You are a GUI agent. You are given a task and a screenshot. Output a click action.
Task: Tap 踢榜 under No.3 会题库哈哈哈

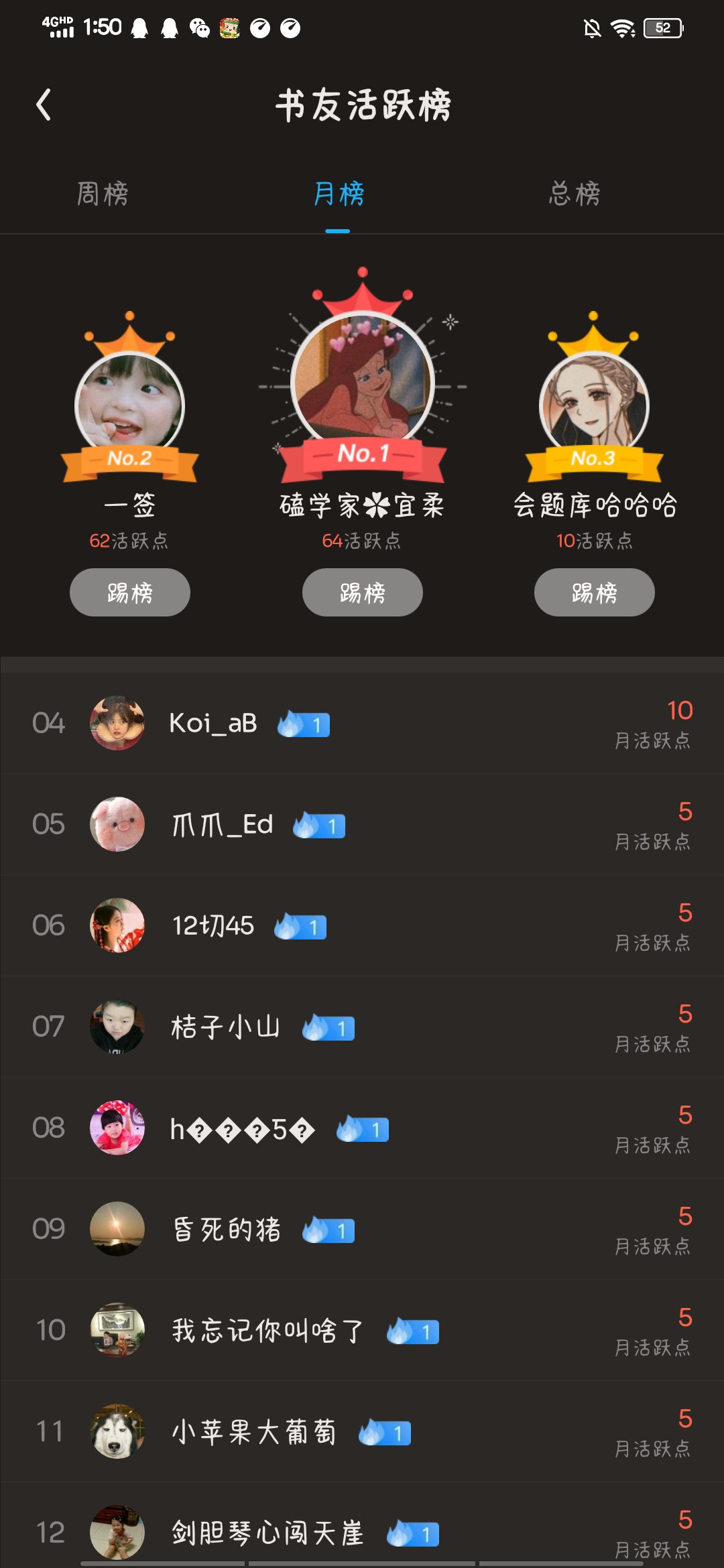[x=594, y=592]
